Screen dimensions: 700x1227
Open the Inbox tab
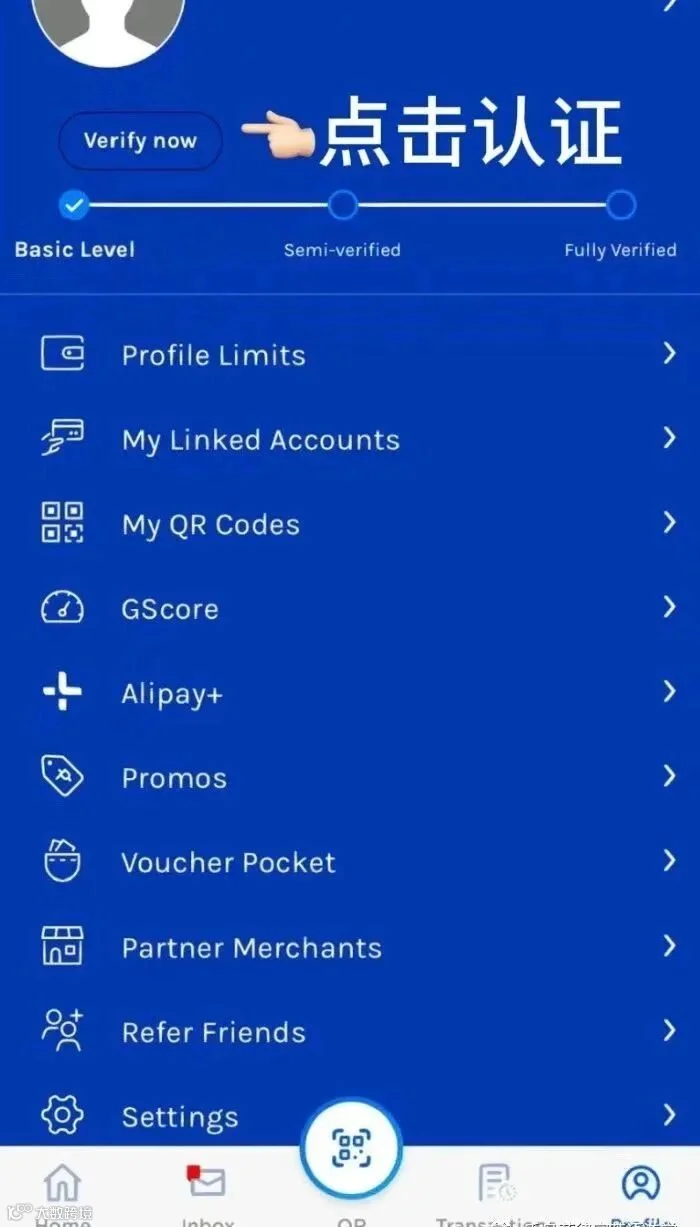pyautogui.click(x=207, y=1192)
